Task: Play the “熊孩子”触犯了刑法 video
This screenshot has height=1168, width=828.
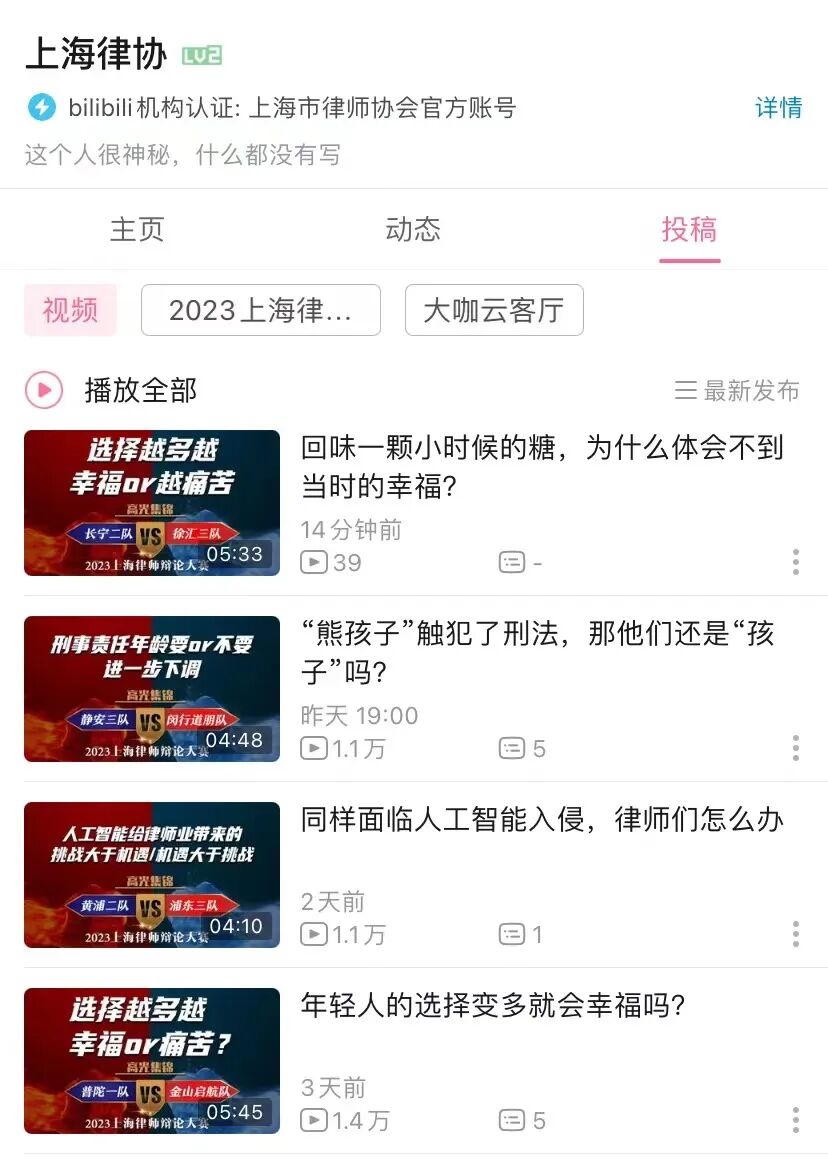Action: [152, 689]
